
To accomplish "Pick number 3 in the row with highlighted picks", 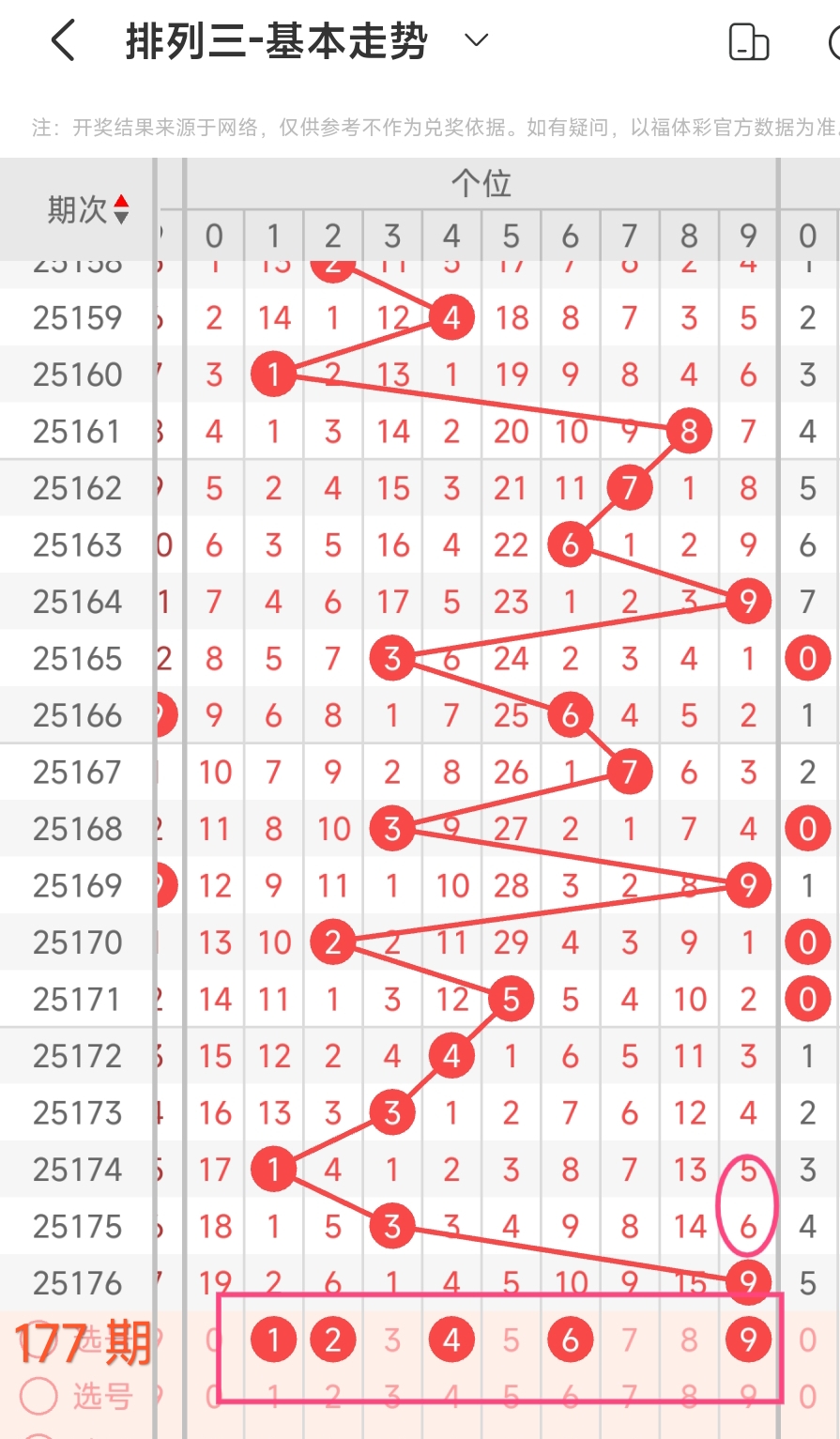I will (x=392, y=1339).
